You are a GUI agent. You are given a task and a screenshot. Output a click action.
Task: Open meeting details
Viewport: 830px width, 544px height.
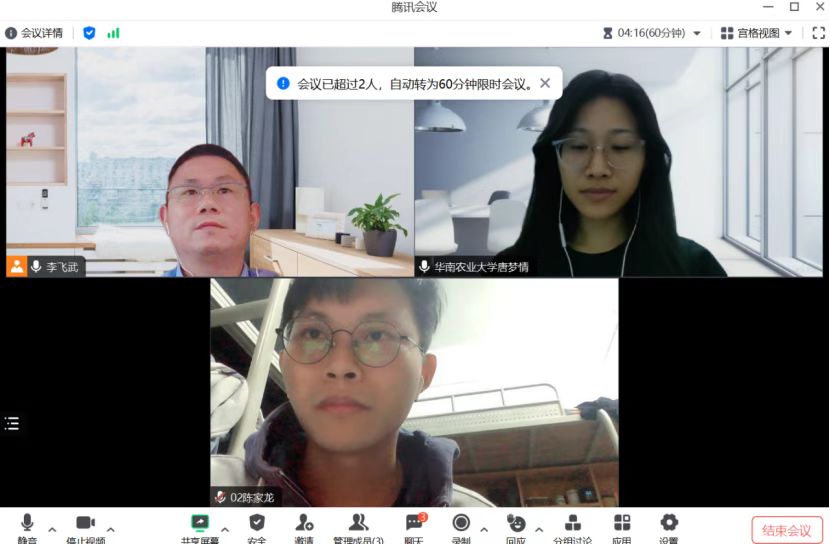pyautogui.click(x=34, y=33)
